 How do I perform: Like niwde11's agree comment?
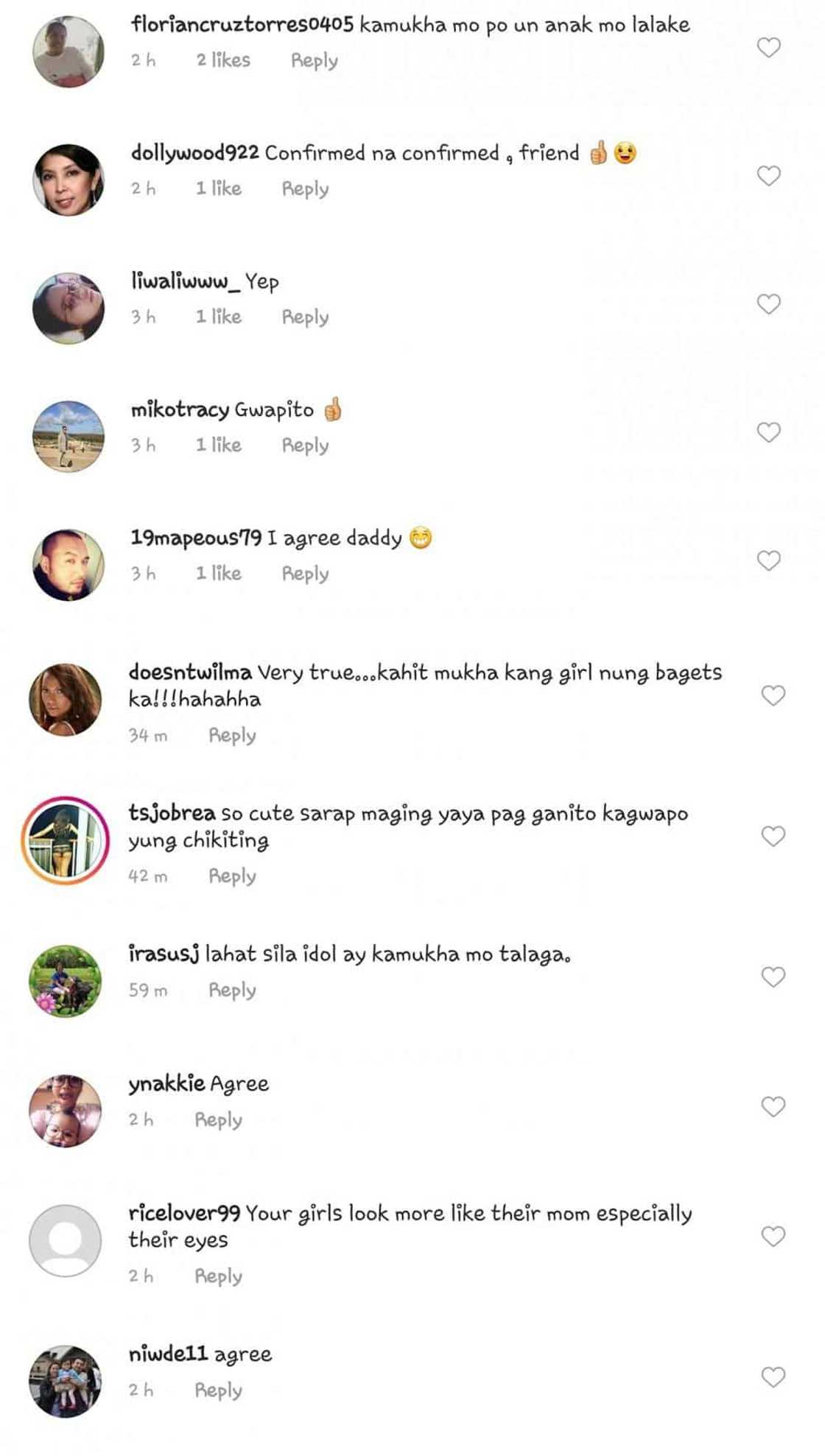773,1377
